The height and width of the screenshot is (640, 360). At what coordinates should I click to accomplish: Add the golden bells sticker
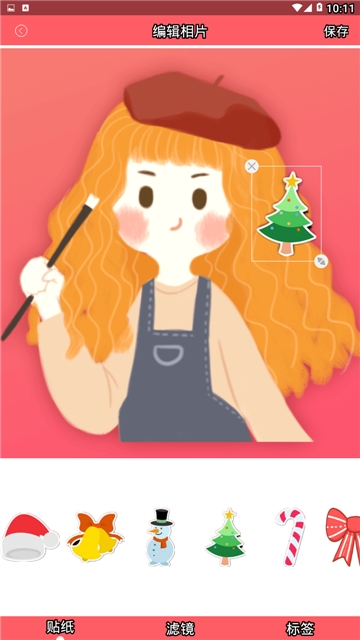(95, 537)
